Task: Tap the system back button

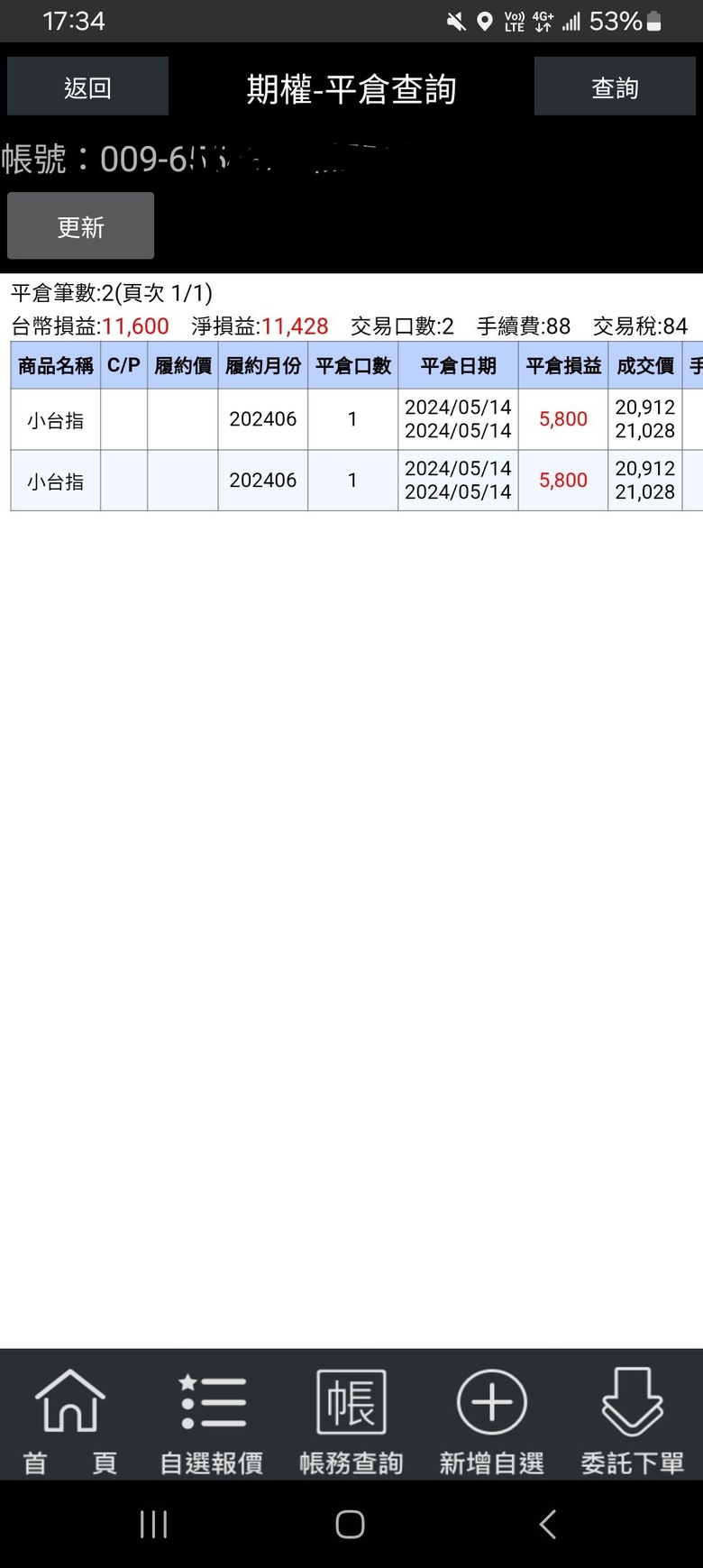Action: 547,1524
